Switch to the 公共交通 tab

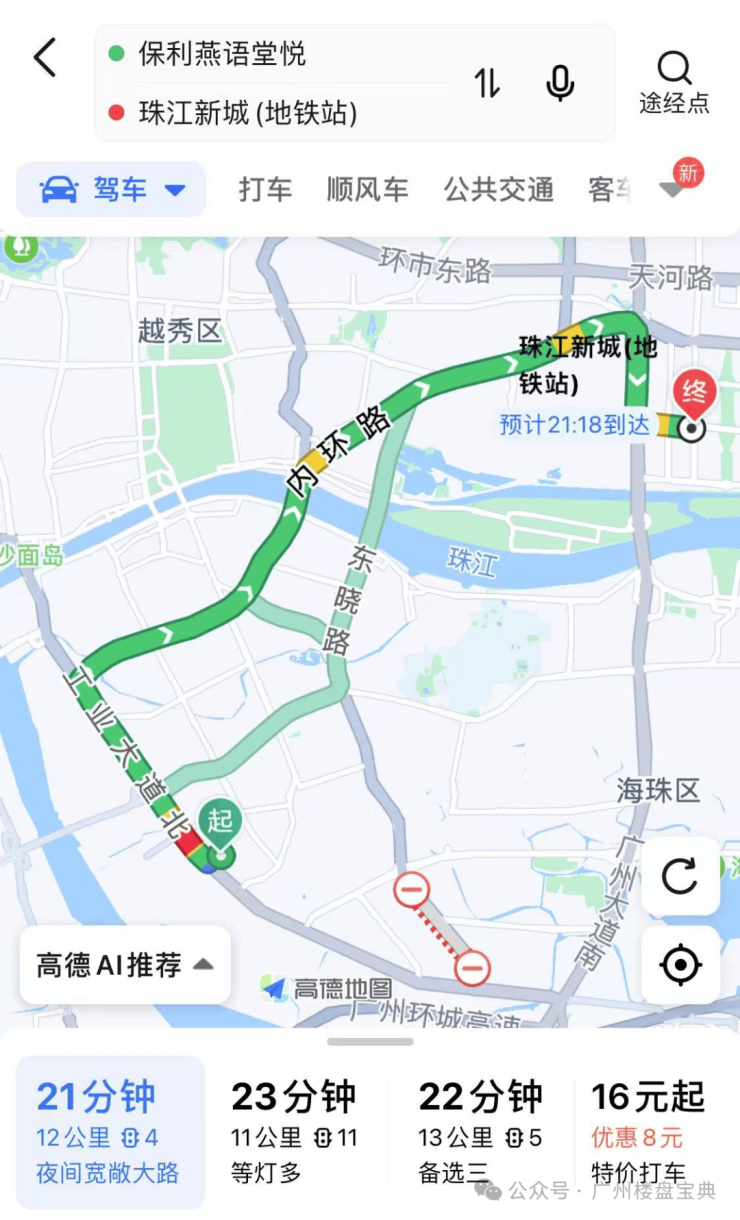click(x=498, y=190)
